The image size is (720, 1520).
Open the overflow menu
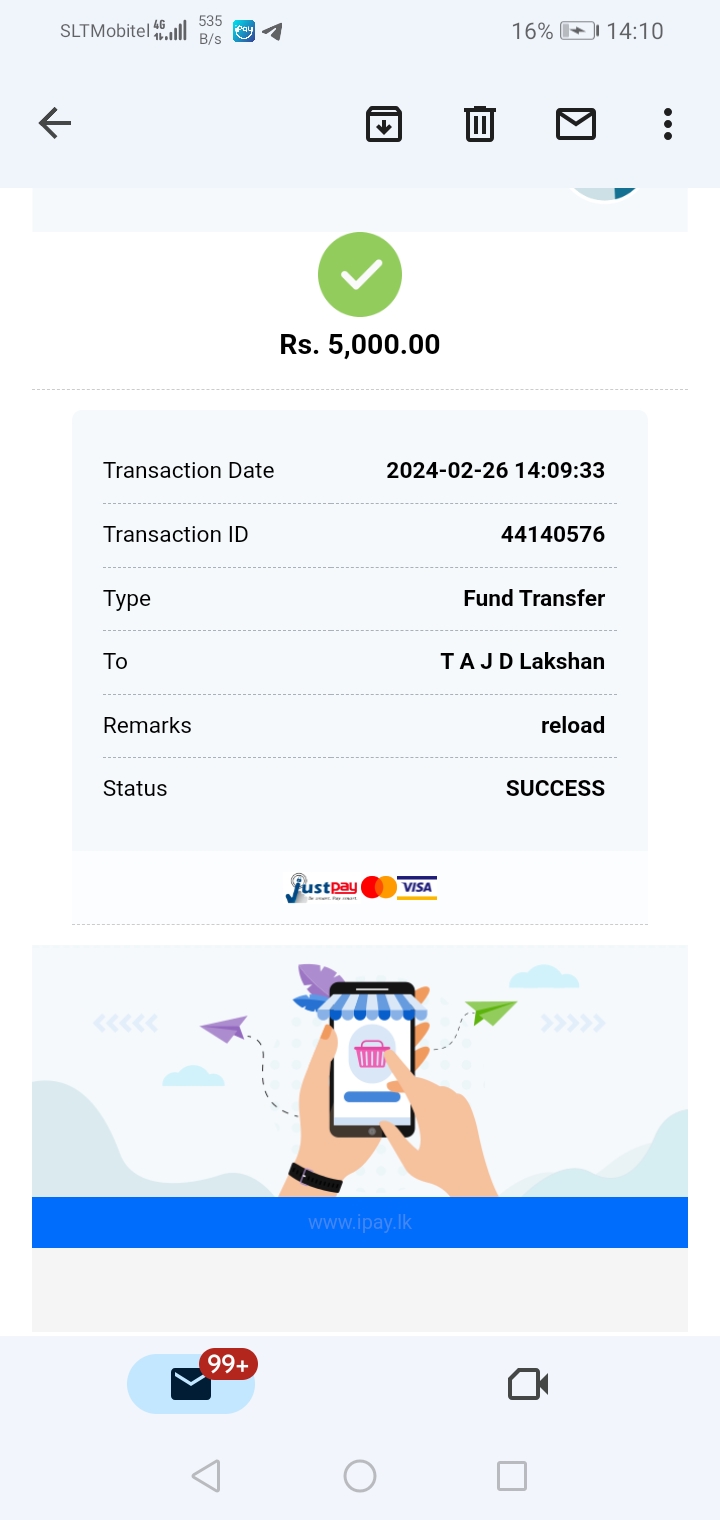pos(667,124)
